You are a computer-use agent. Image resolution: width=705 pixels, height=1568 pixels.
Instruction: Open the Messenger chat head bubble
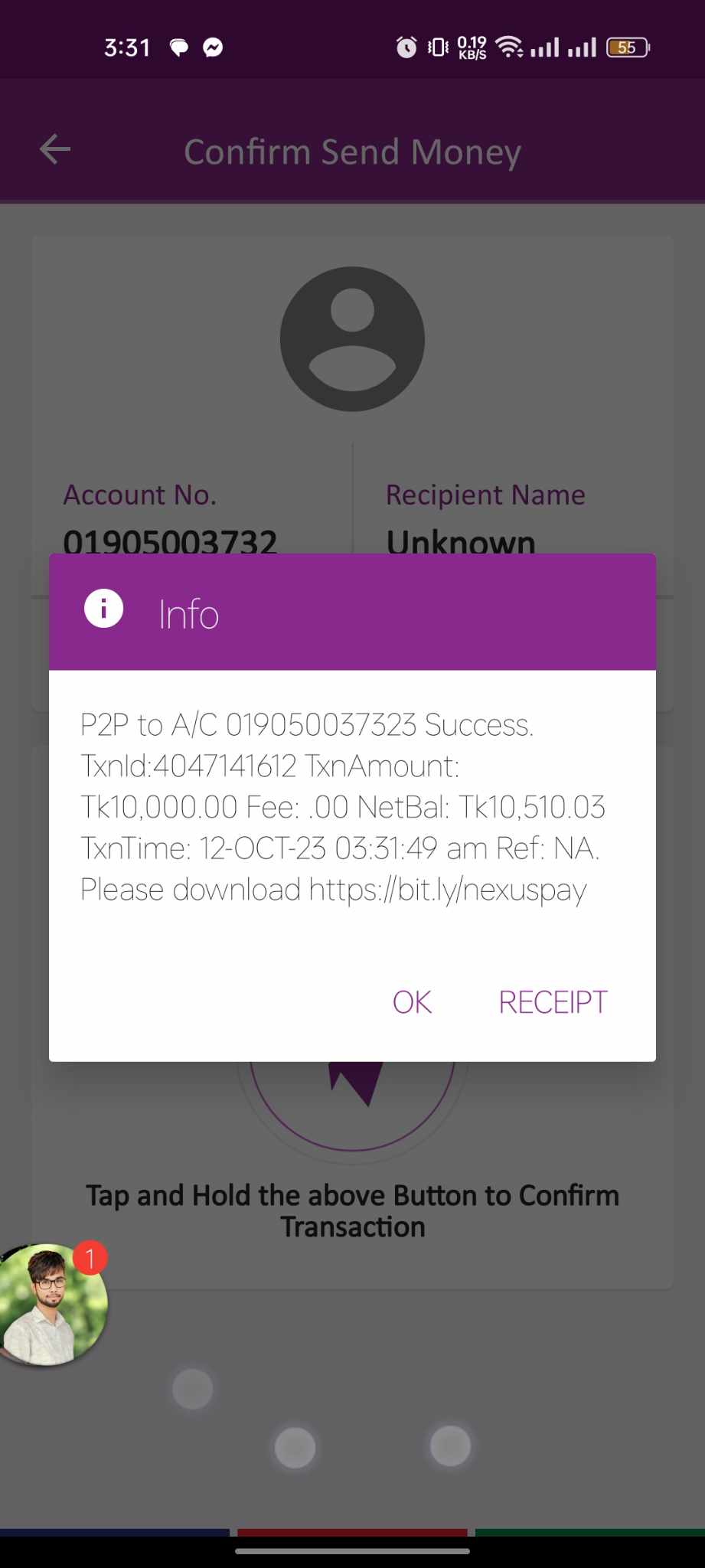click(x=54, y=1304)
